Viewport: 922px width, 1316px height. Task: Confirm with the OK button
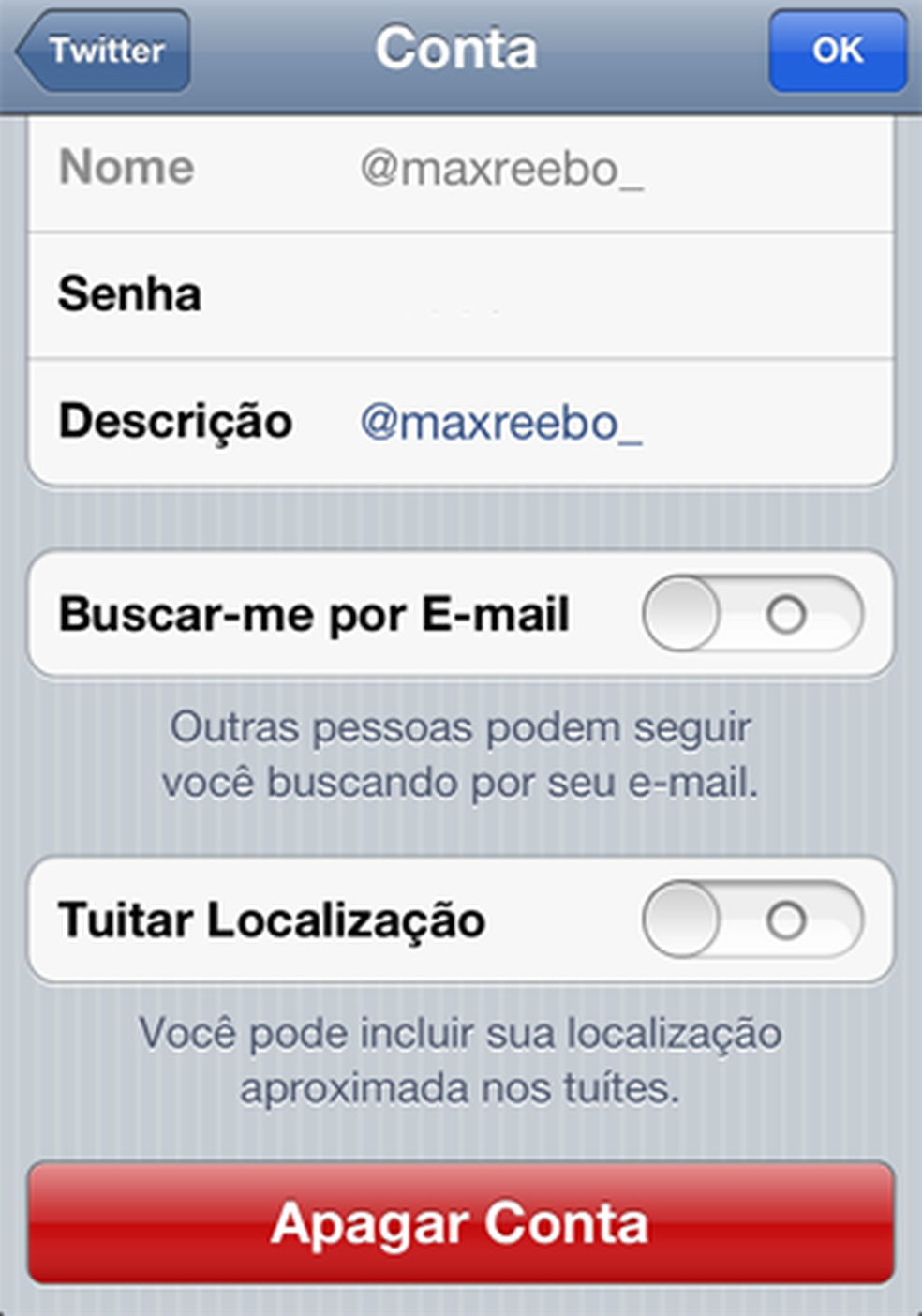pos(837,51)
